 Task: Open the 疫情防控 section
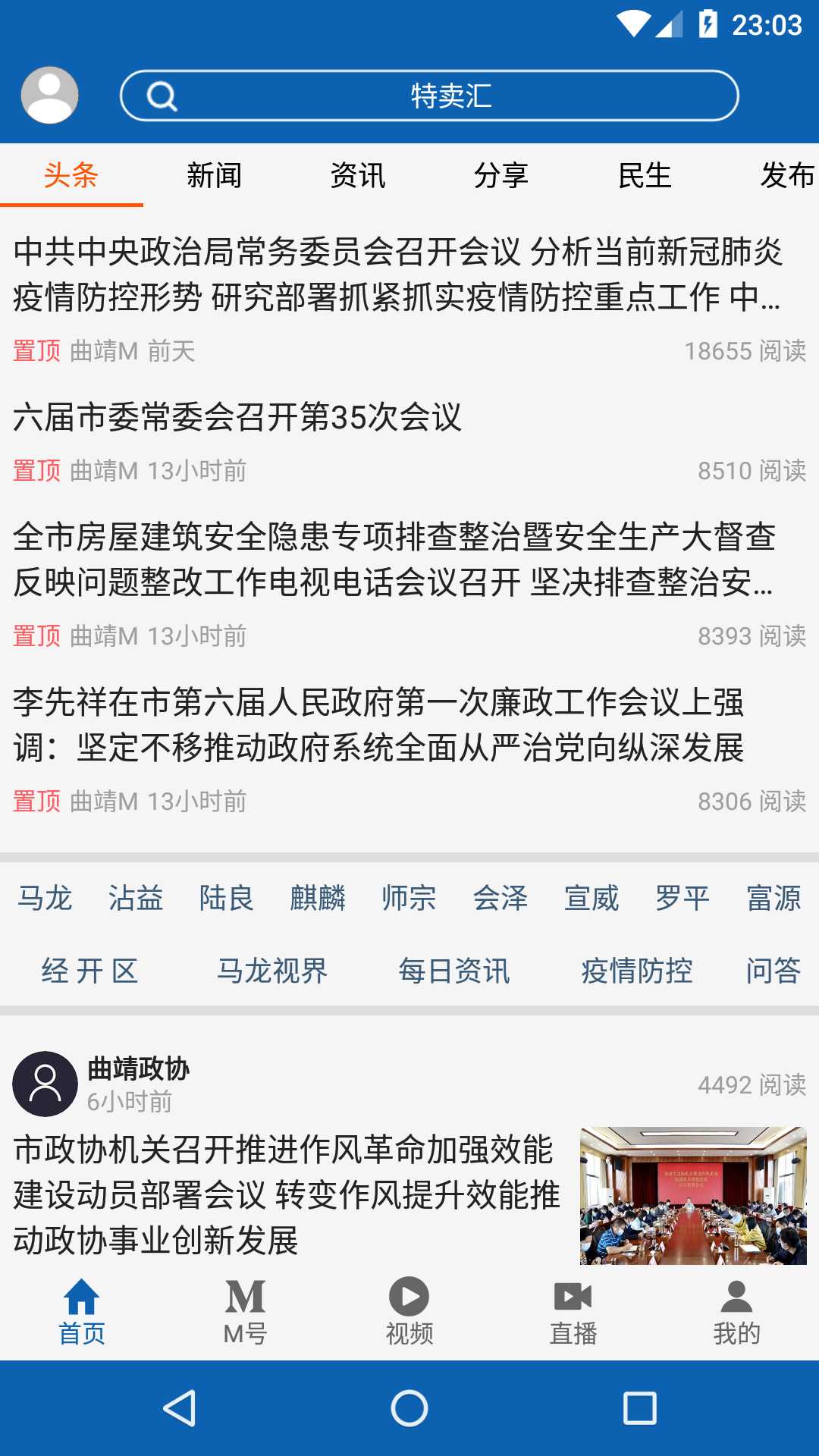click(x=637, y=971)
